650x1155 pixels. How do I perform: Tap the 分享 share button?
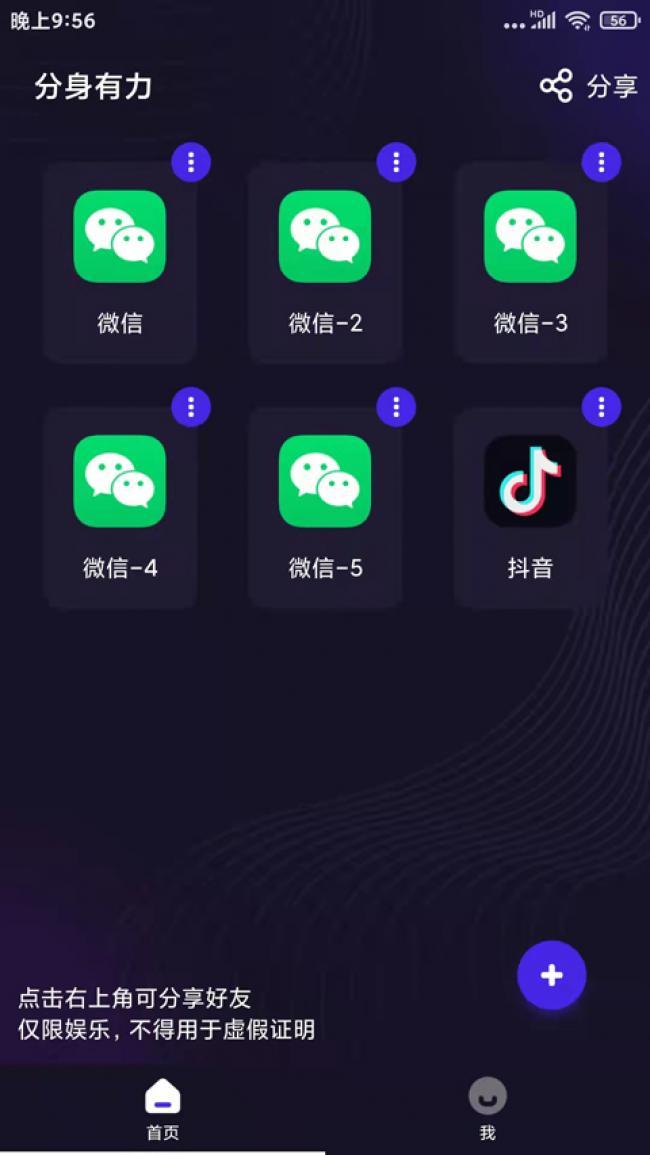click(x=589, y=86)
